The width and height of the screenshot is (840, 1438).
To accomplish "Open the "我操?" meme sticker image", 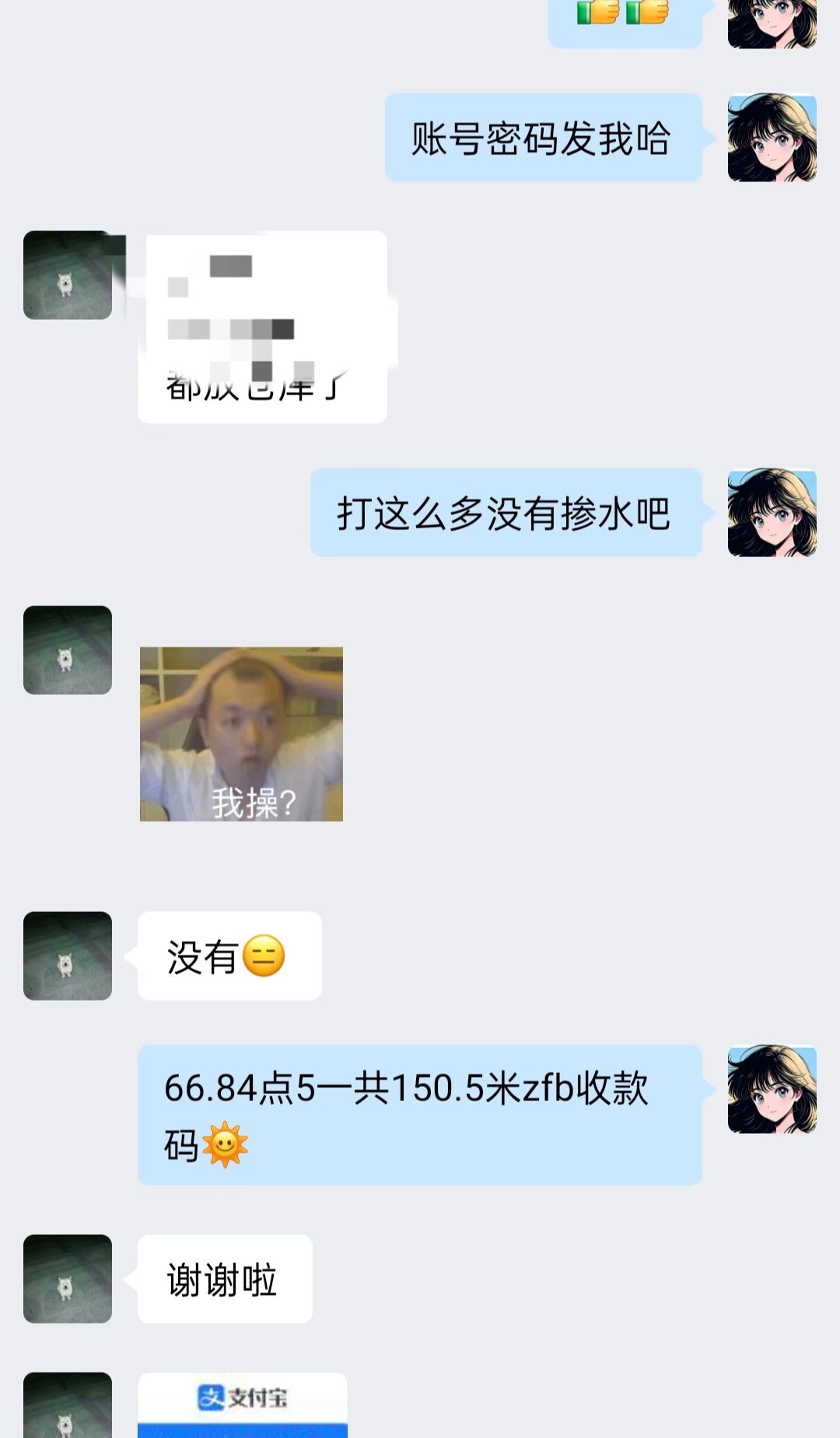I will pyautogui.click(x=241, y=734).
